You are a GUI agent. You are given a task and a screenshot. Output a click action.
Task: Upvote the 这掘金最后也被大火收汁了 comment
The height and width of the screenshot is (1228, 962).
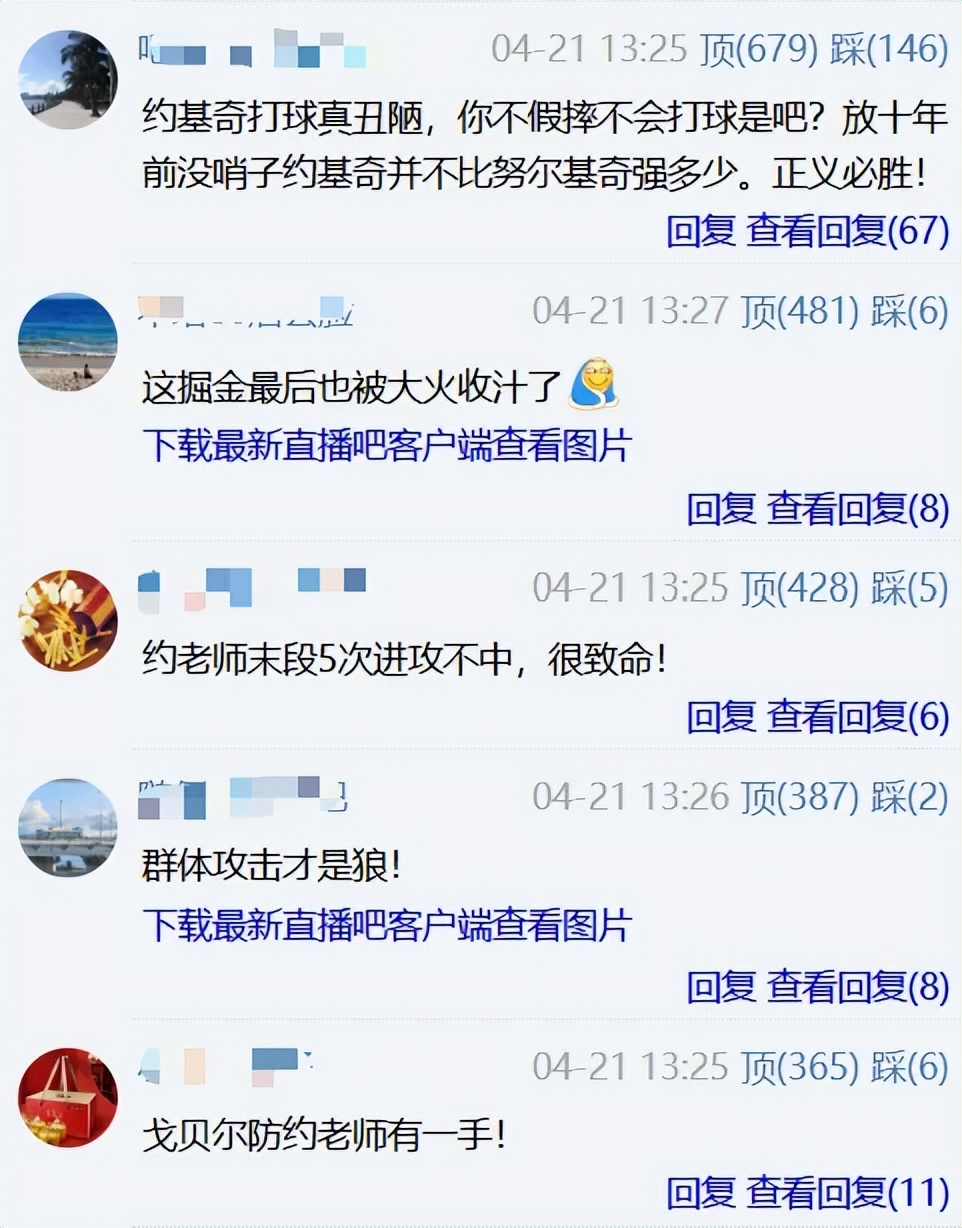(800, 311)
